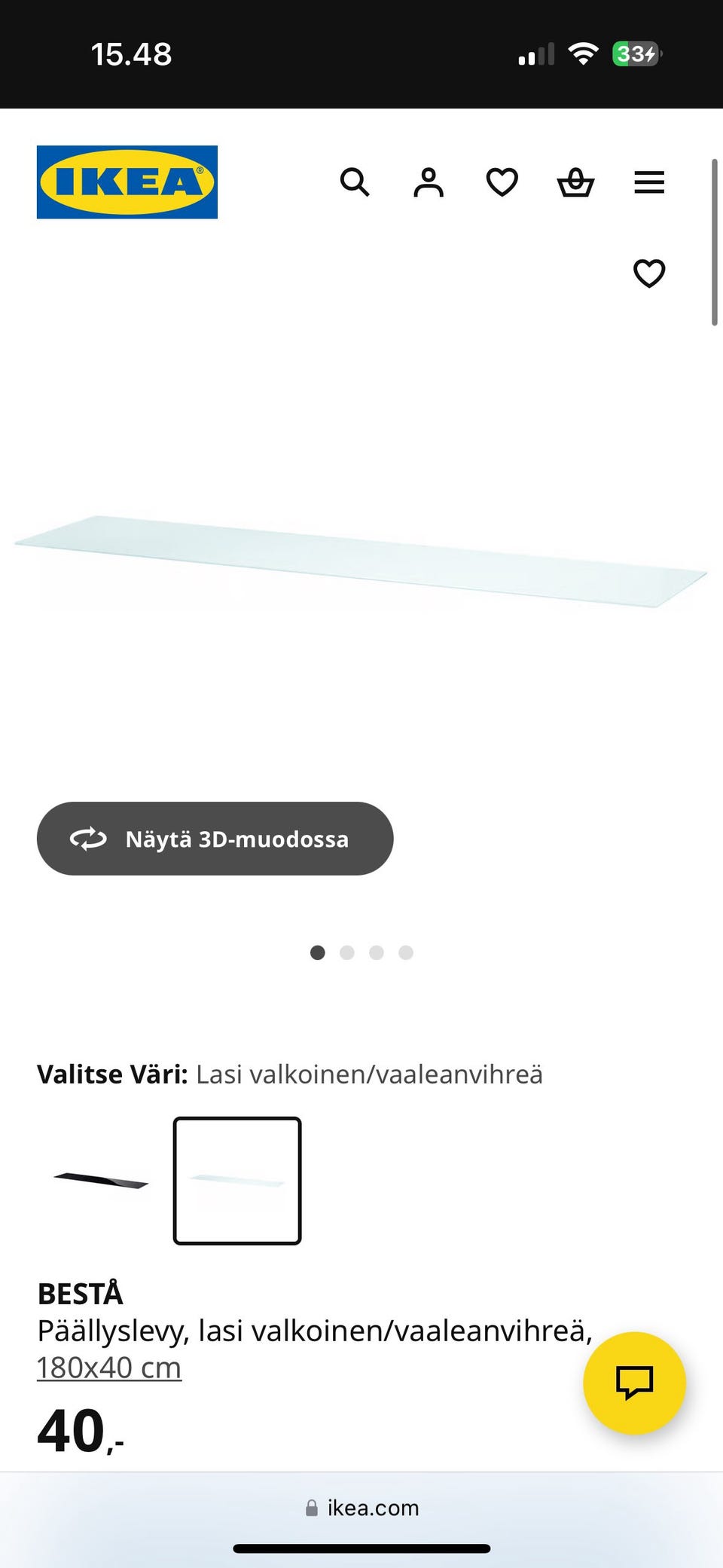Jump to the second product image dot
The image size is (723, 1568).
click(x=347, y=952)
